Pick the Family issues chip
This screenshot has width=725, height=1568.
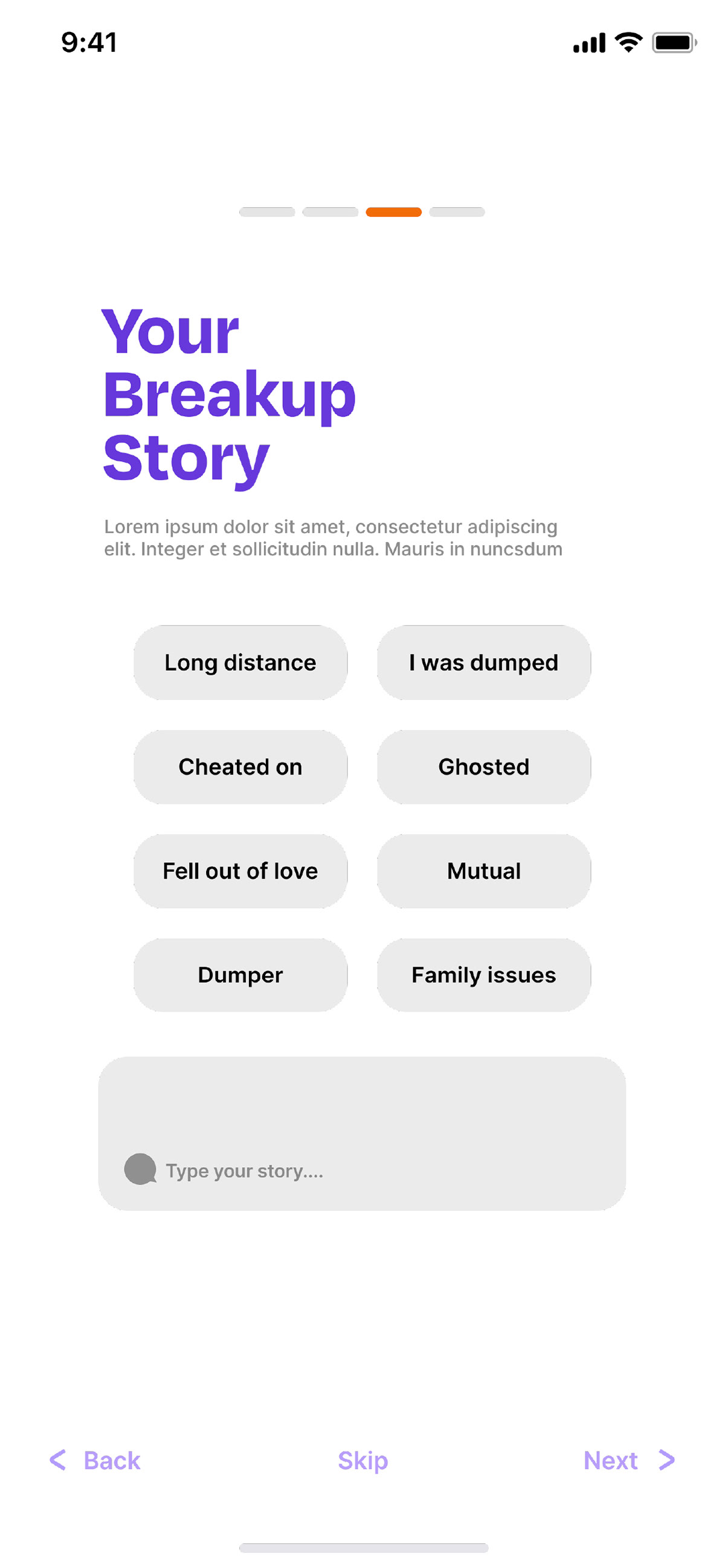click(484, 975)
